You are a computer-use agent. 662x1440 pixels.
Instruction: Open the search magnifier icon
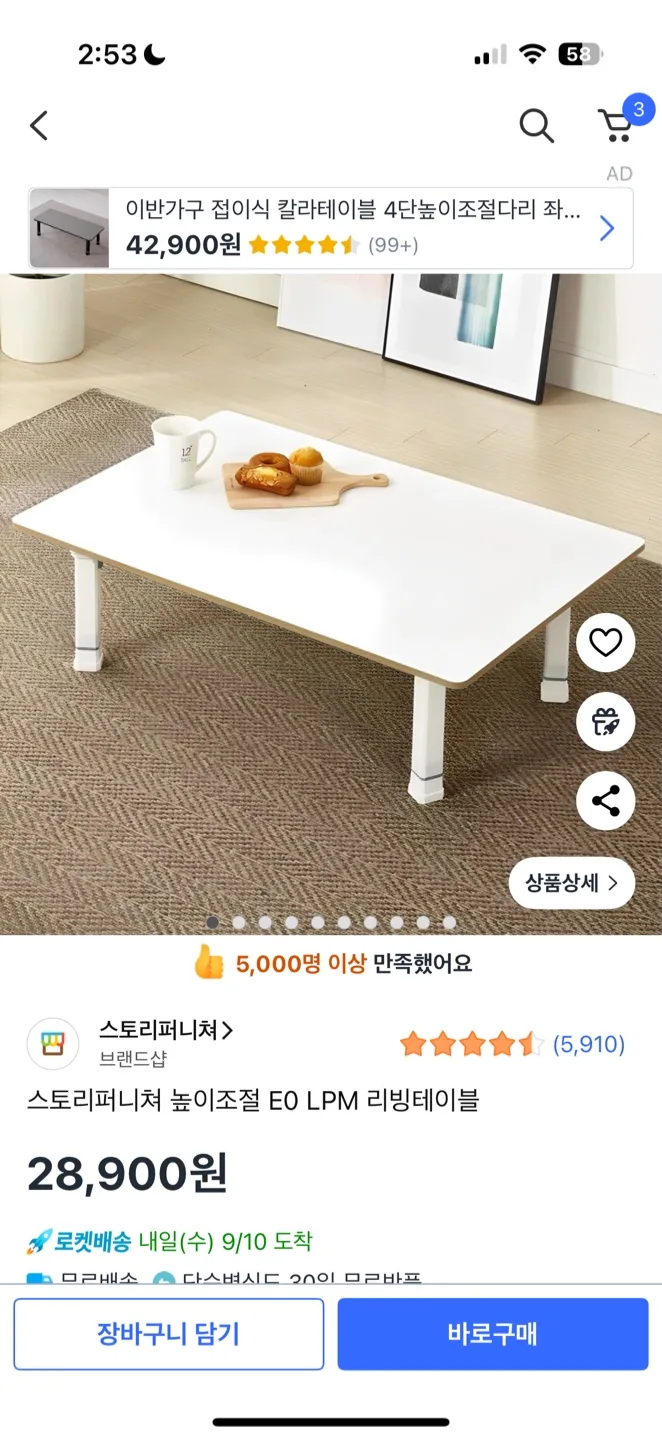[x=536, y=126]
